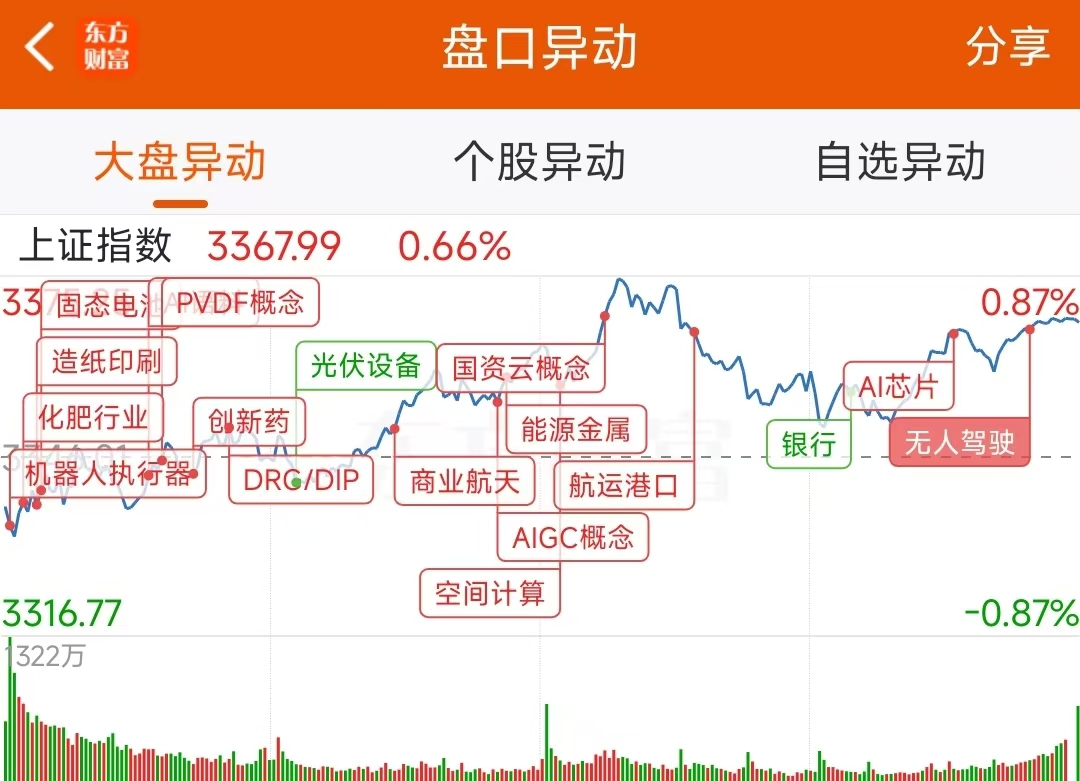Image resolution: width=1080 pixels, height=781 pixels.
Task: Switch to the 大盘异动 tab
Action: (180, 162)
